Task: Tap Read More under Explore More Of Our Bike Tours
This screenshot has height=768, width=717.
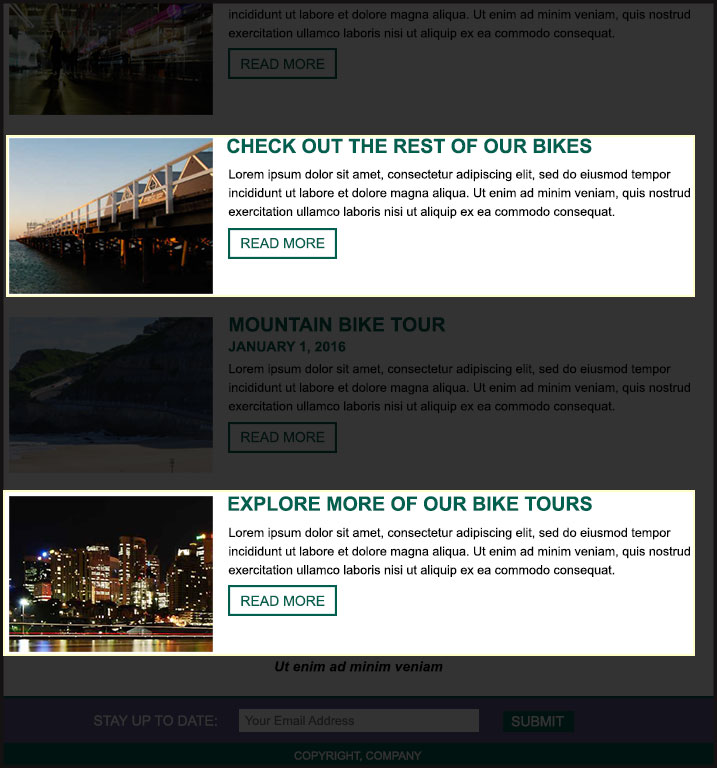Action: (282, 601)
